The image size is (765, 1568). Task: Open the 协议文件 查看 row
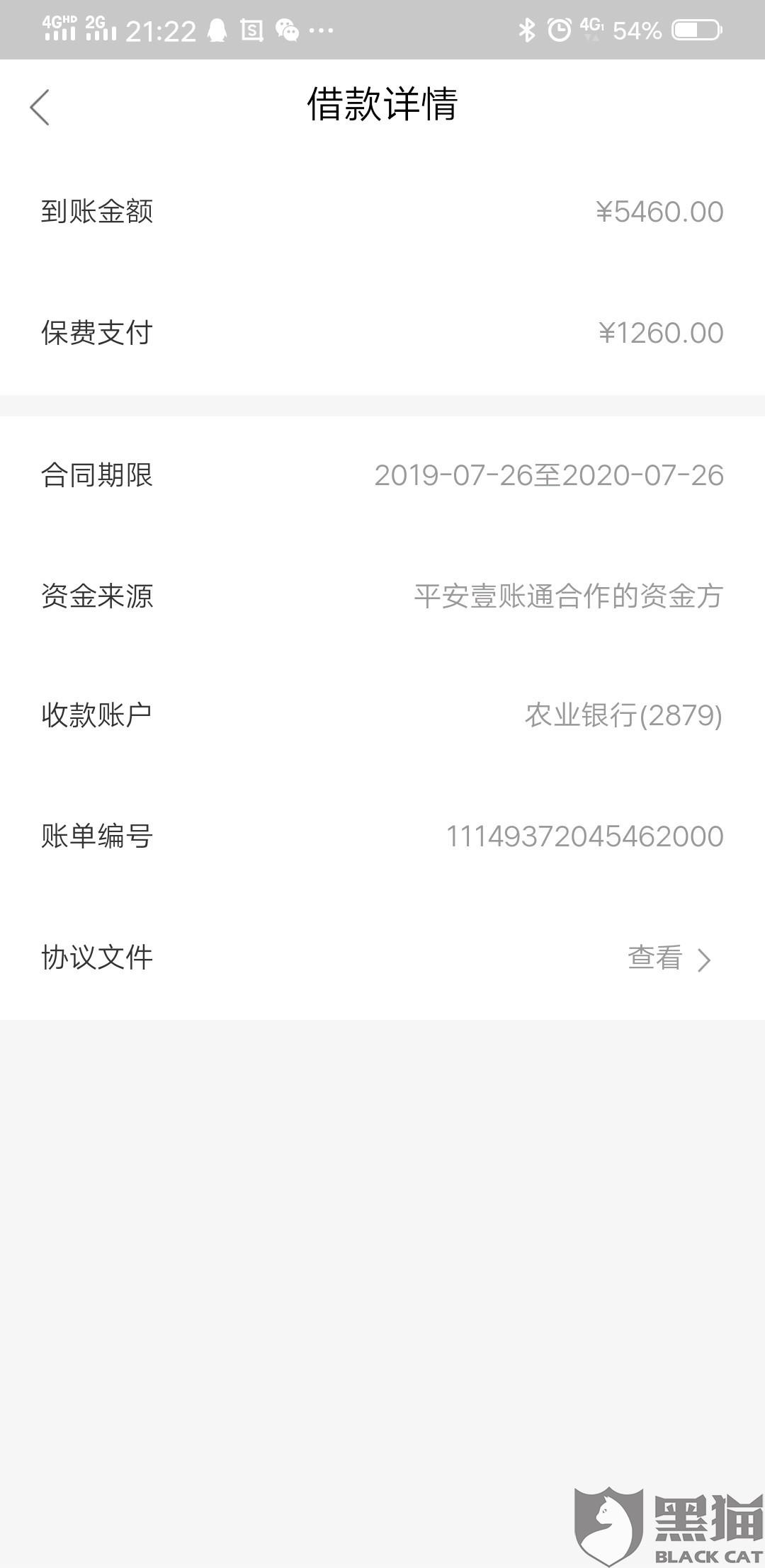[668, 959]
